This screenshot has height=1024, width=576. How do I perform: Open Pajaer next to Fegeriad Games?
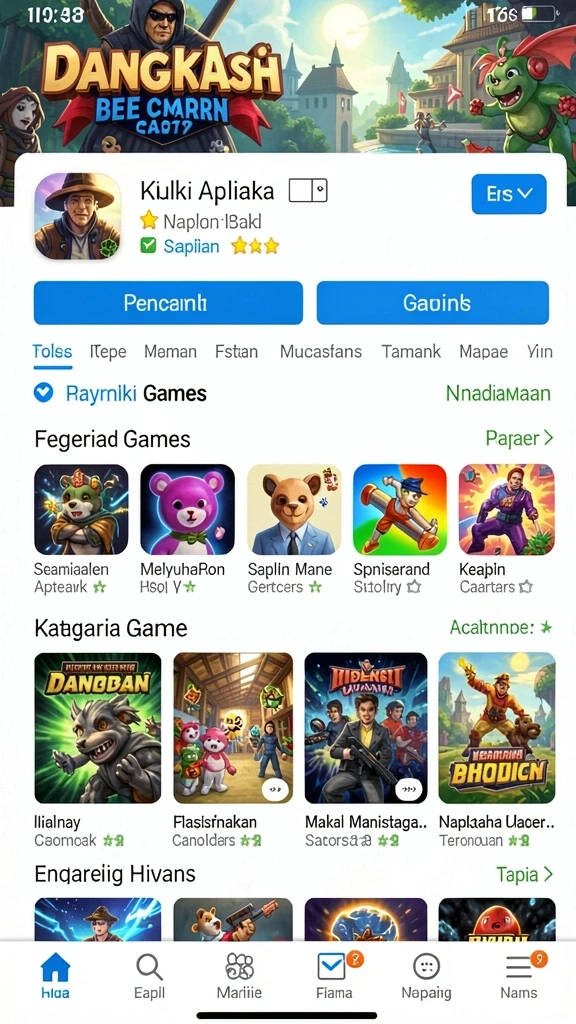tap(519, 438)
